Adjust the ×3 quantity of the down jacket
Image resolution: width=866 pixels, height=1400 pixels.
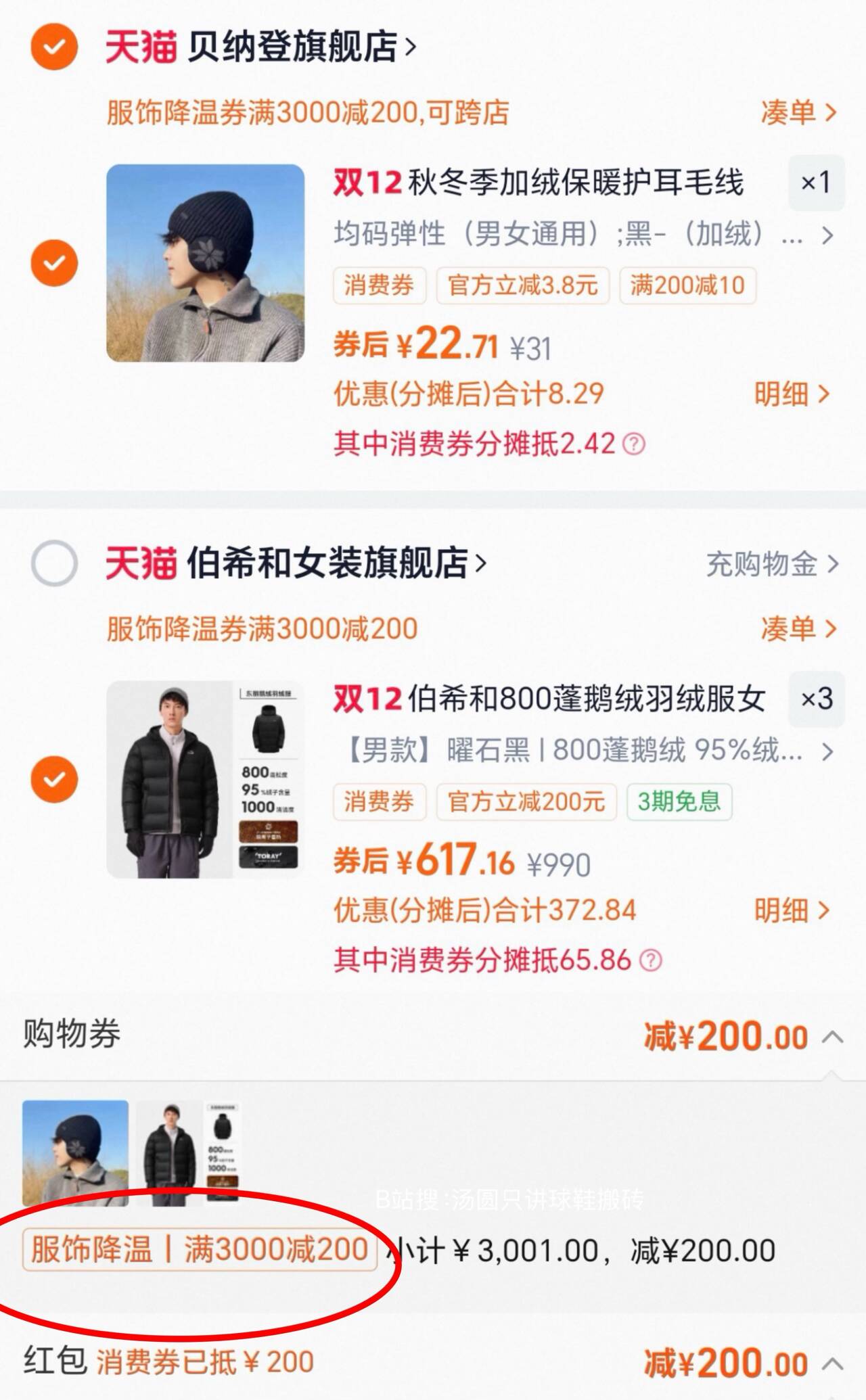(815, 699)
